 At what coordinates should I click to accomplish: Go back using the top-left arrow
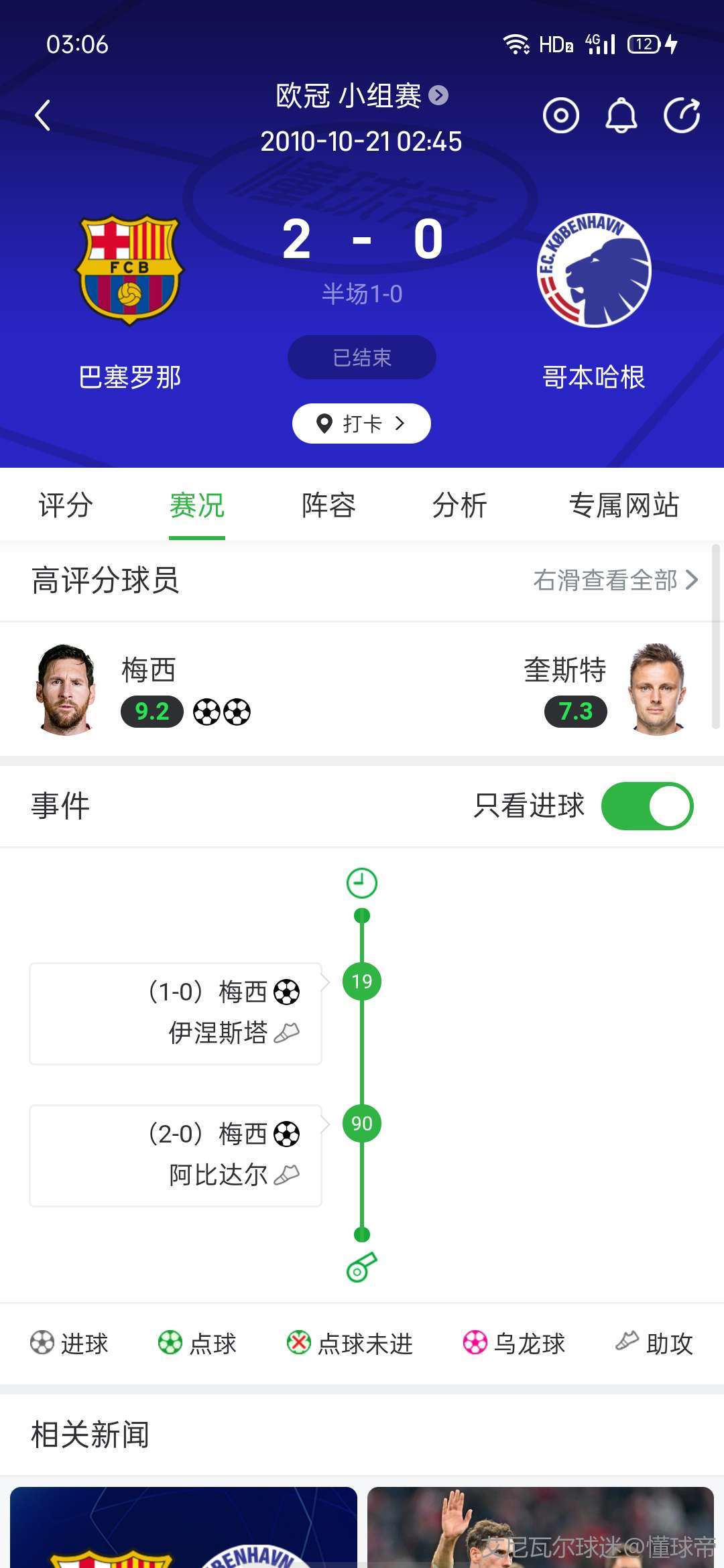tap(43, 115)
